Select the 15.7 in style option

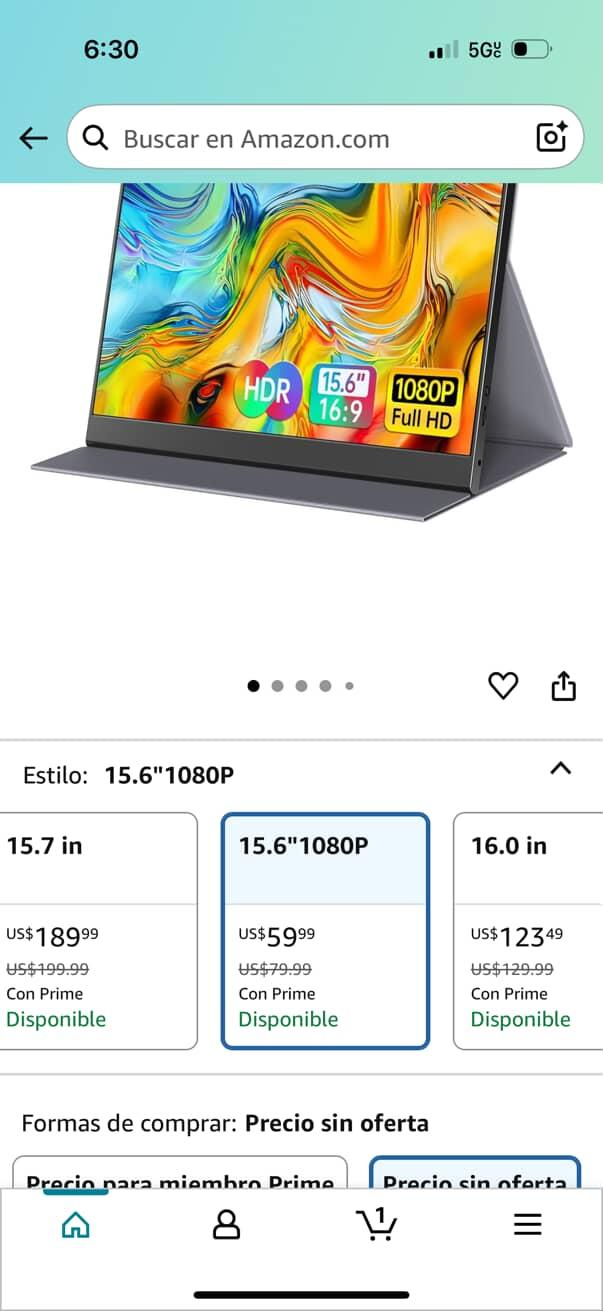98,930
